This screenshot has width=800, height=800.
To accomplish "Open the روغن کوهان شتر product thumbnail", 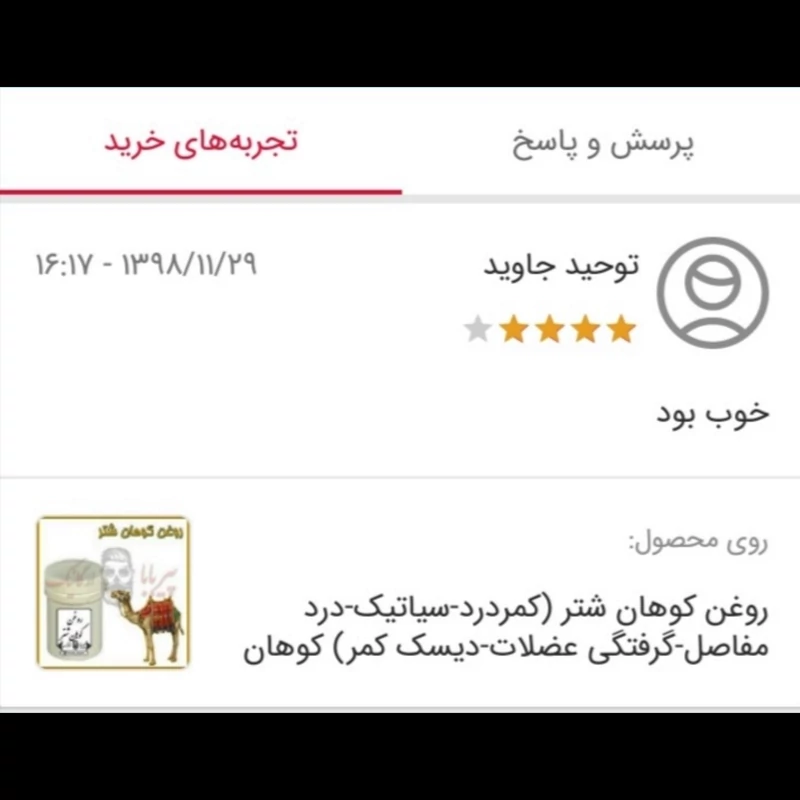I will tap(112, 592).
